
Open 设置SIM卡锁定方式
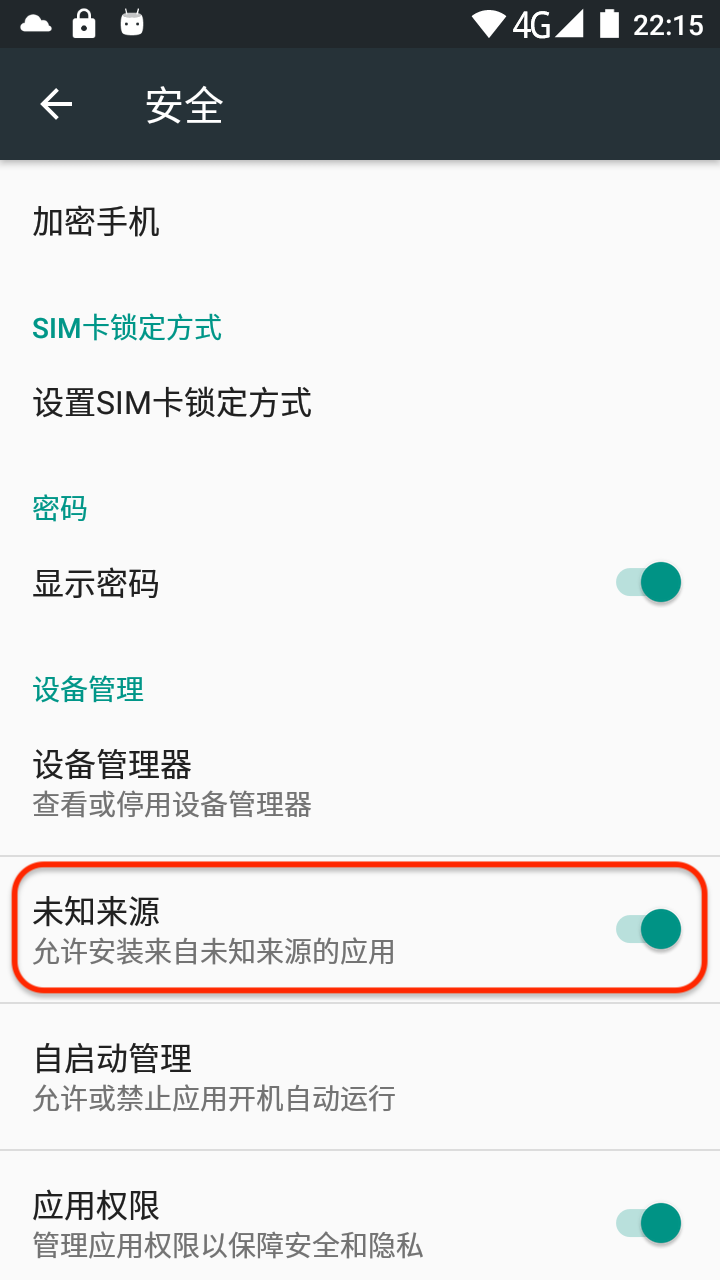pos(360,403)
